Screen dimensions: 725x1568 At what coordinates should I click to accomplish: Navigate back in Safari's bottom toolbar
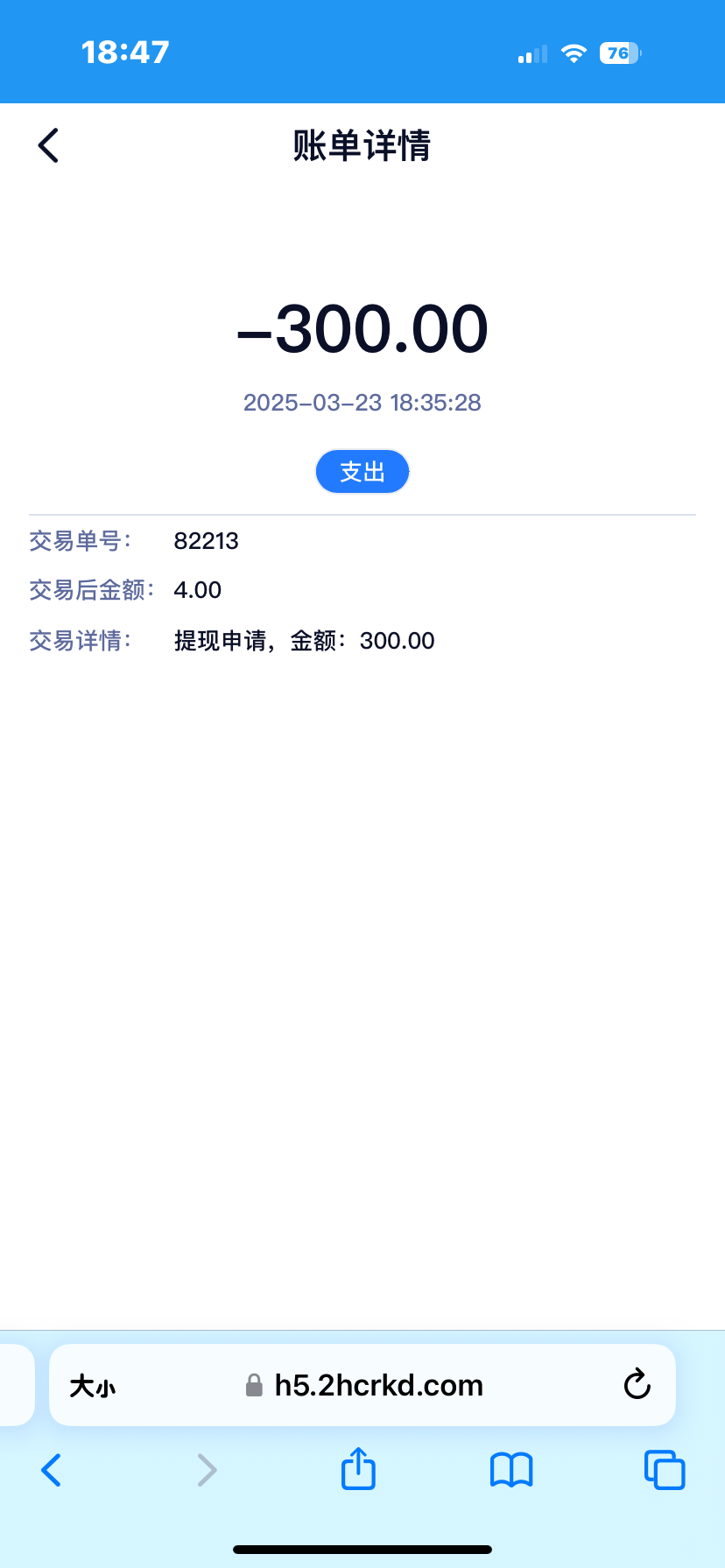click(52, 1470)
